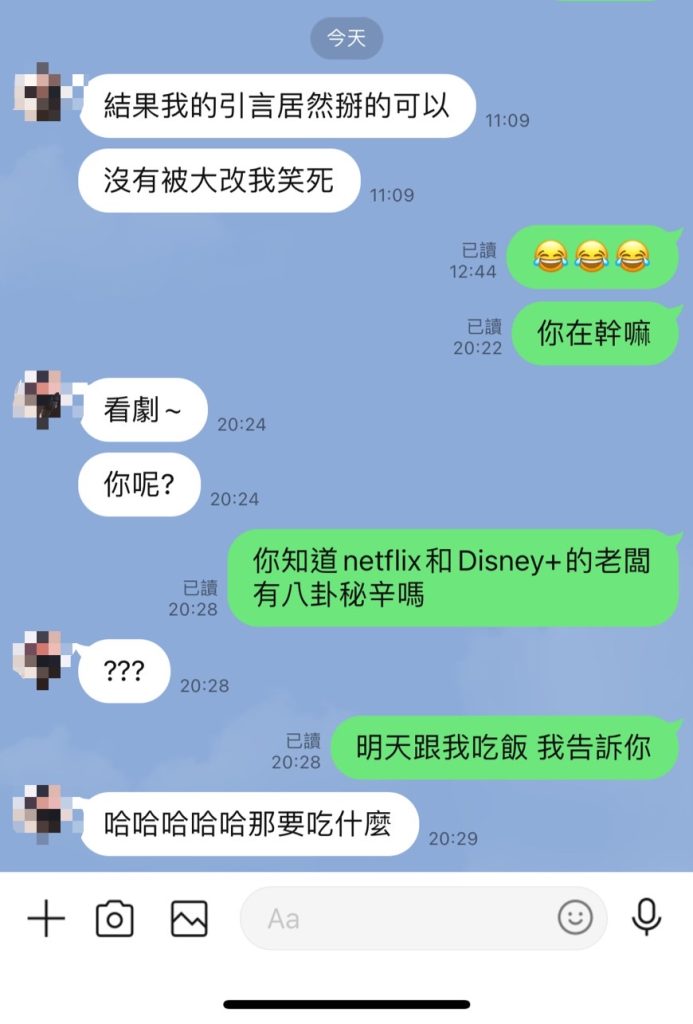Open the photo gallery picker
Image resolution: width=693 pixels, height=1024 pixels.
coord(189,918)
